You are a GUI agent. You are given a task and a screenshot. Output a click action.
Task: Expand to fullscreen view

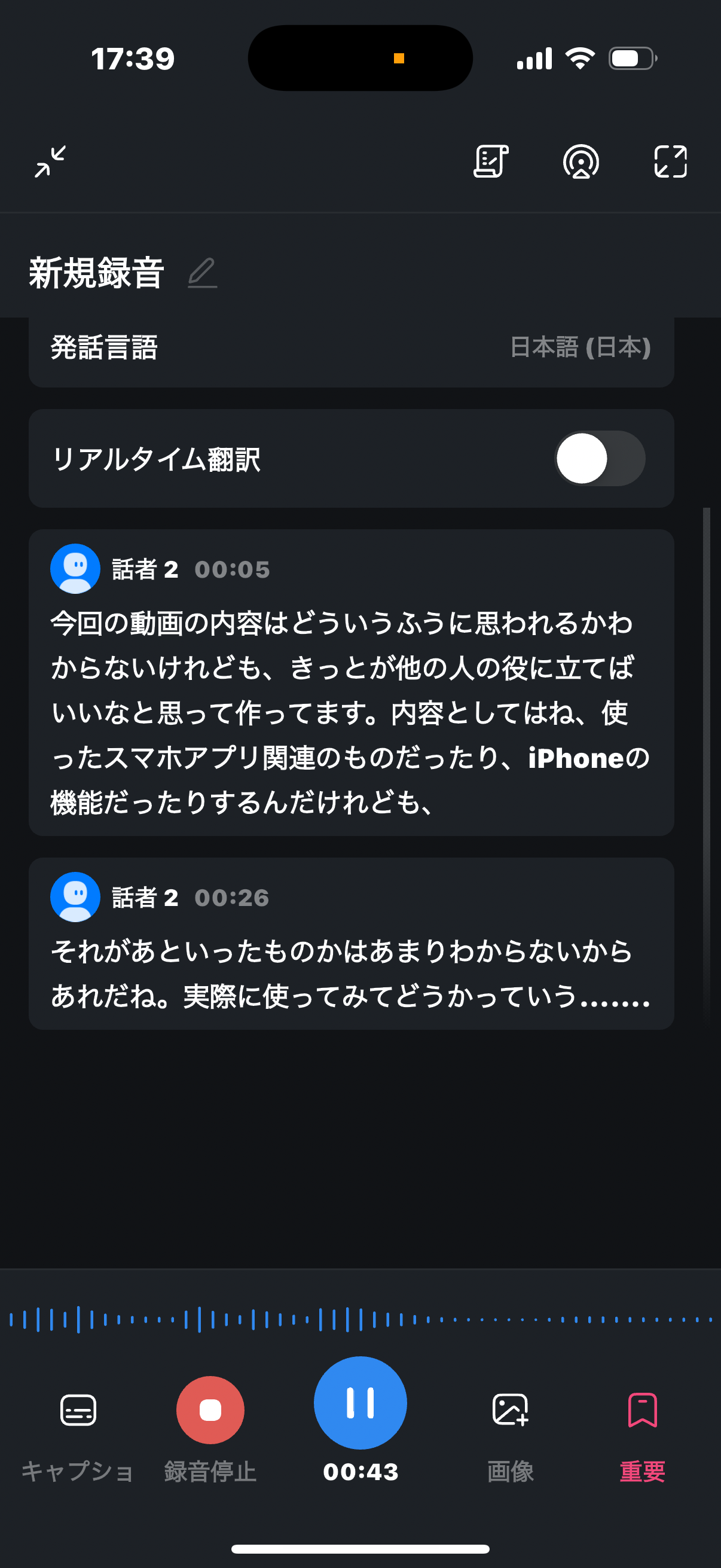[x=671, y=162]
